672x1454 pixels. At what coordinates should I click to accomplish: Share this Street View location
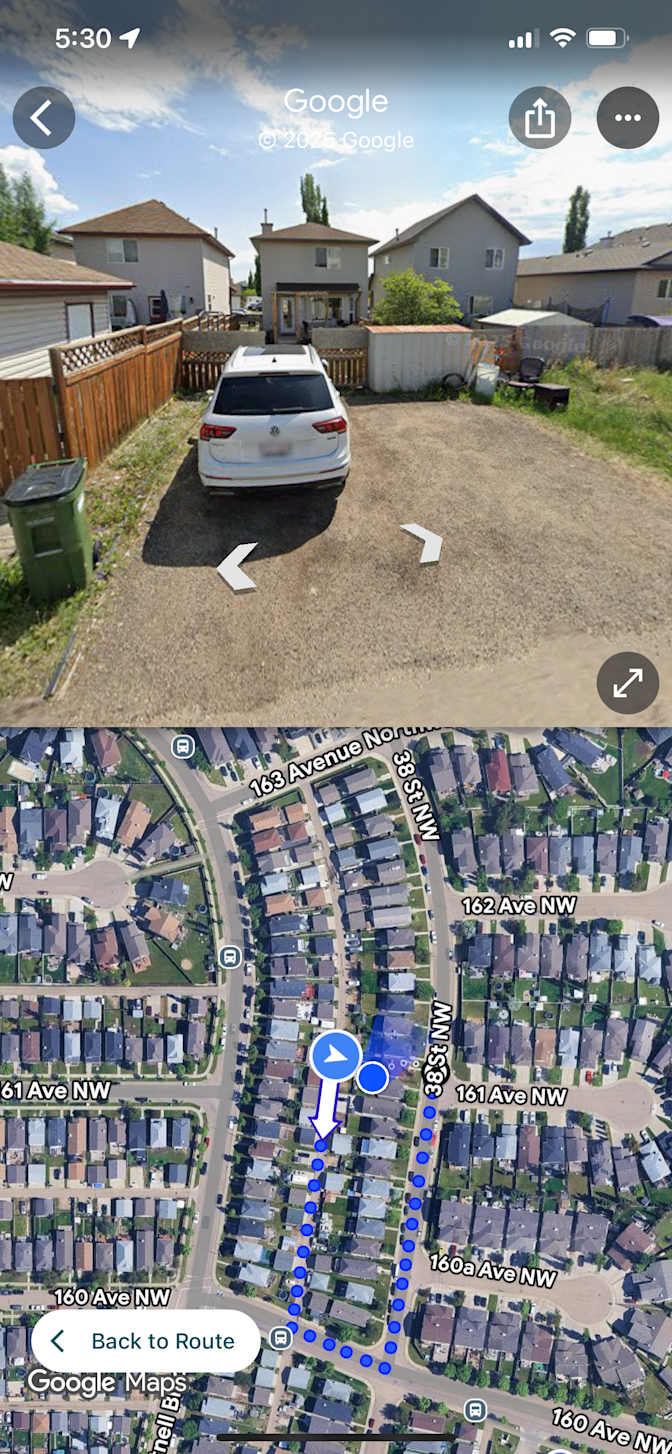[x=539, y=118]
